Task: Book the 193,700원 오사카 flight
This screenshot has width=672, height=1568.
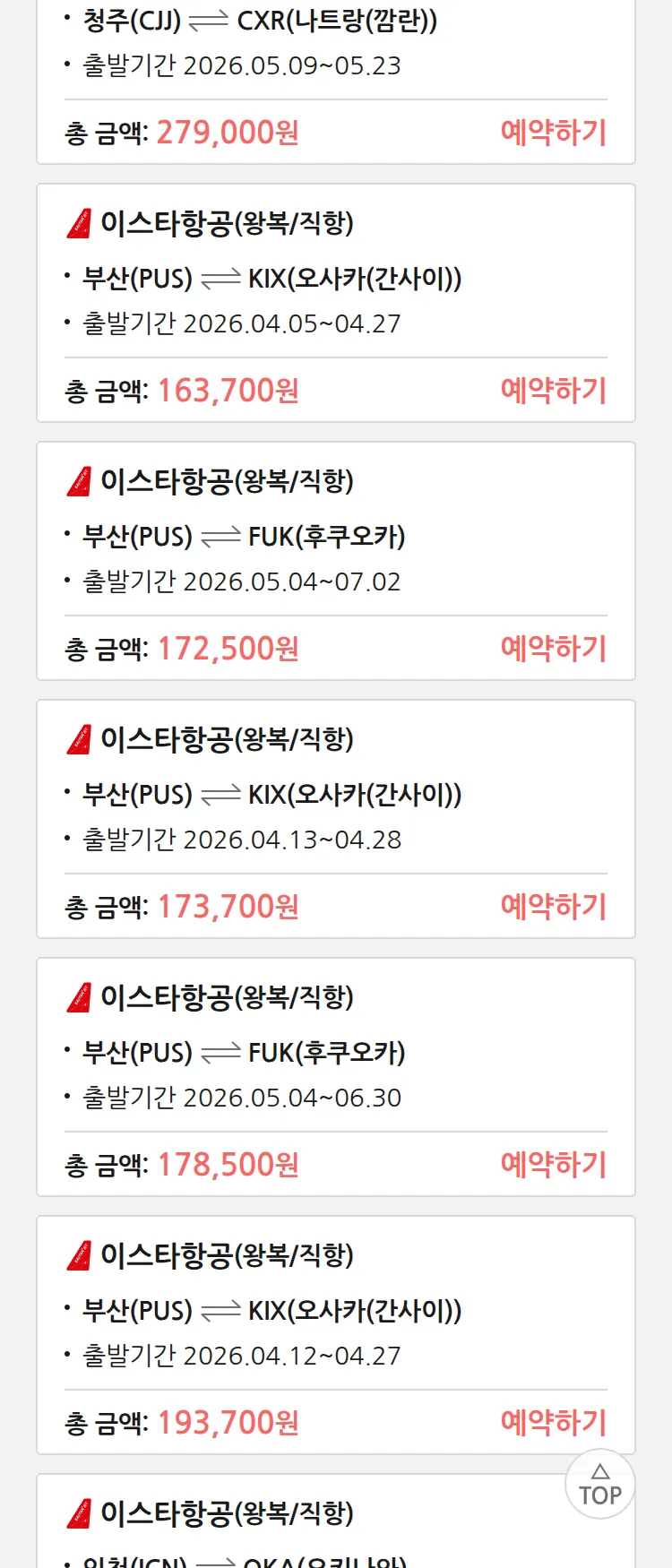Action: pyautogui.click(x=553, y=1423)
